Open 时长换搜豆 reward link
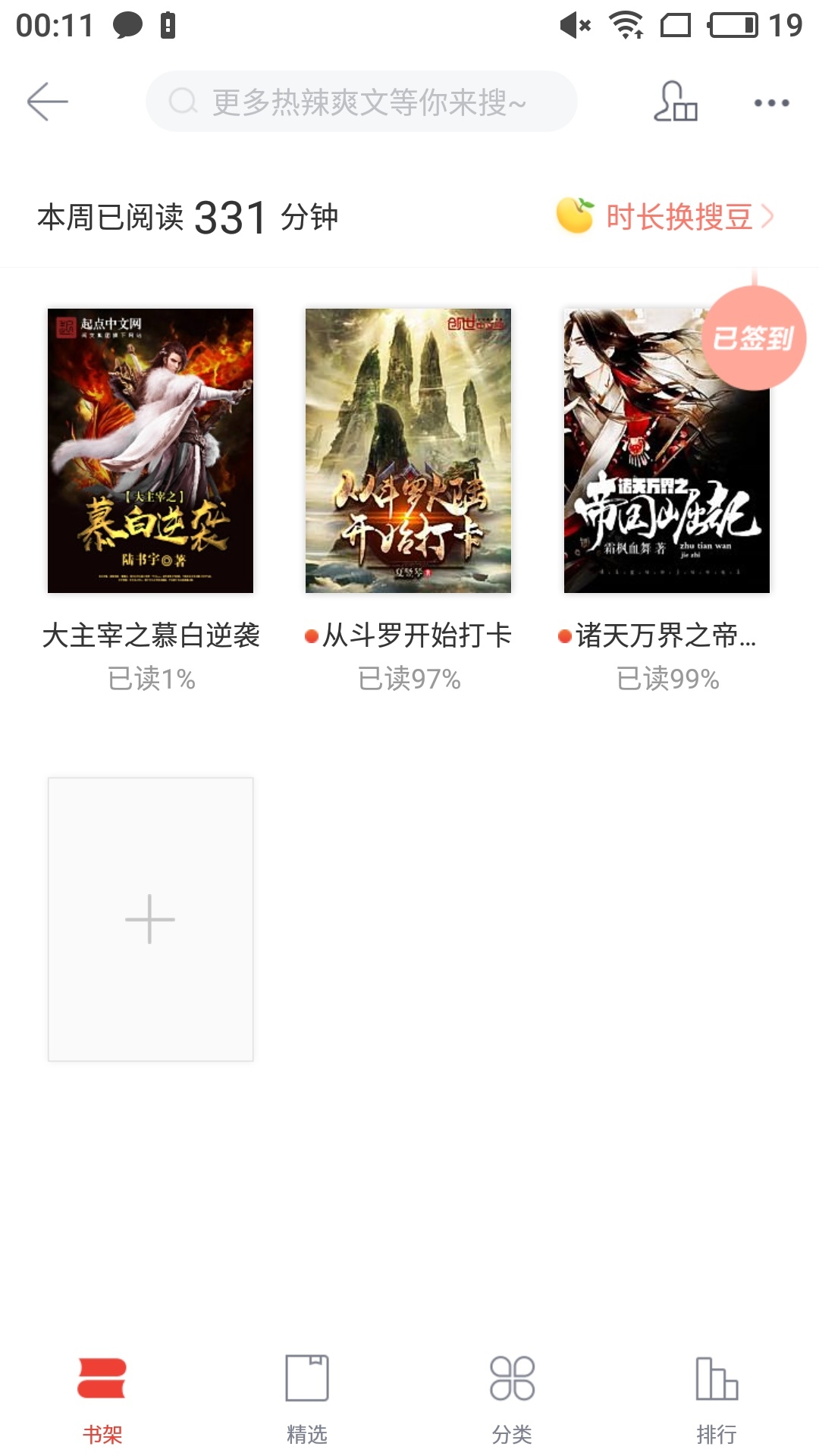This screenshot has width=819, height=1456. tap(666, 217)
